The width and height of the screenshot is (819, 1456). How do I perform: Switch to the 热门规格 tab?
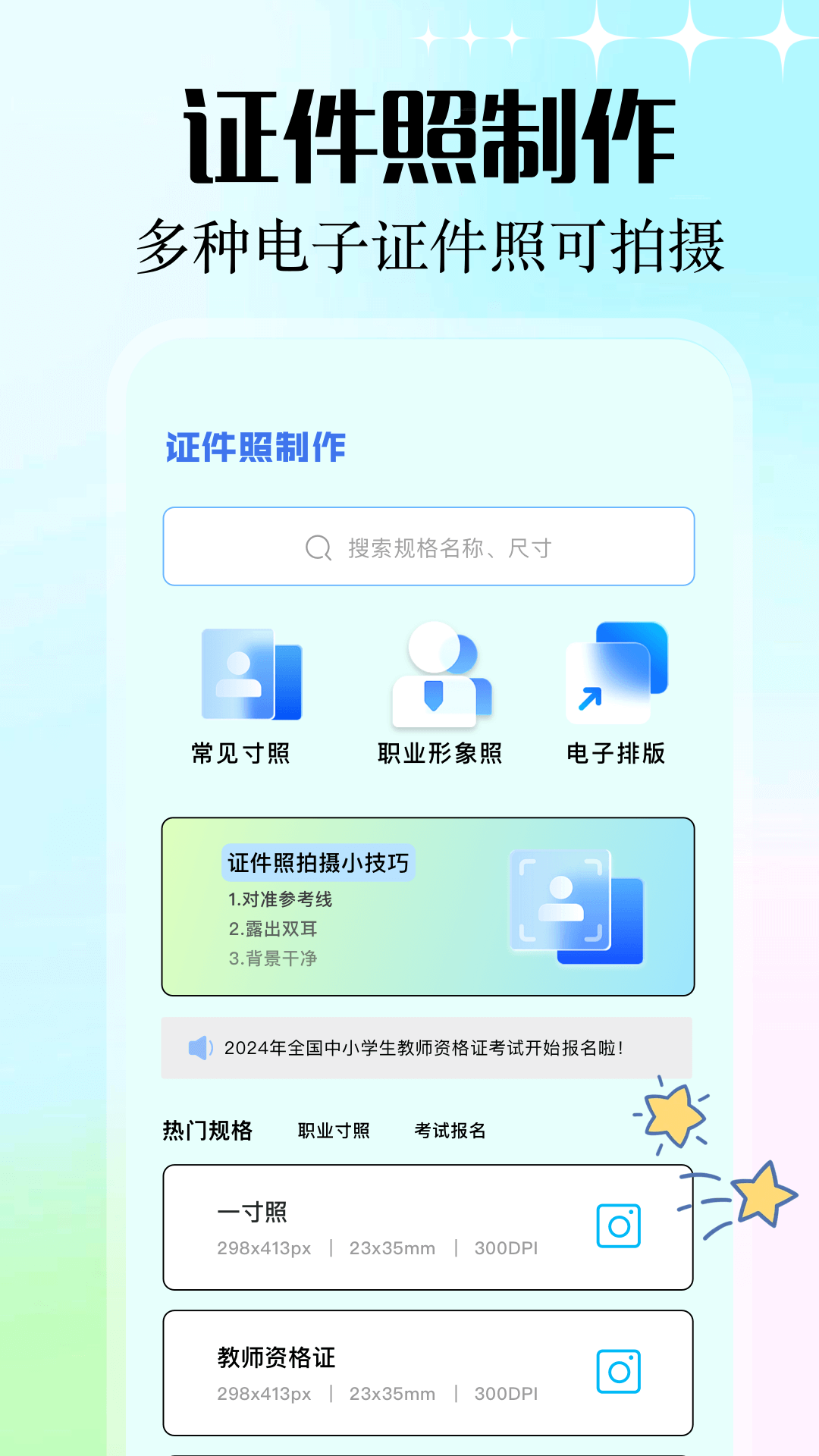point(206,1130)
